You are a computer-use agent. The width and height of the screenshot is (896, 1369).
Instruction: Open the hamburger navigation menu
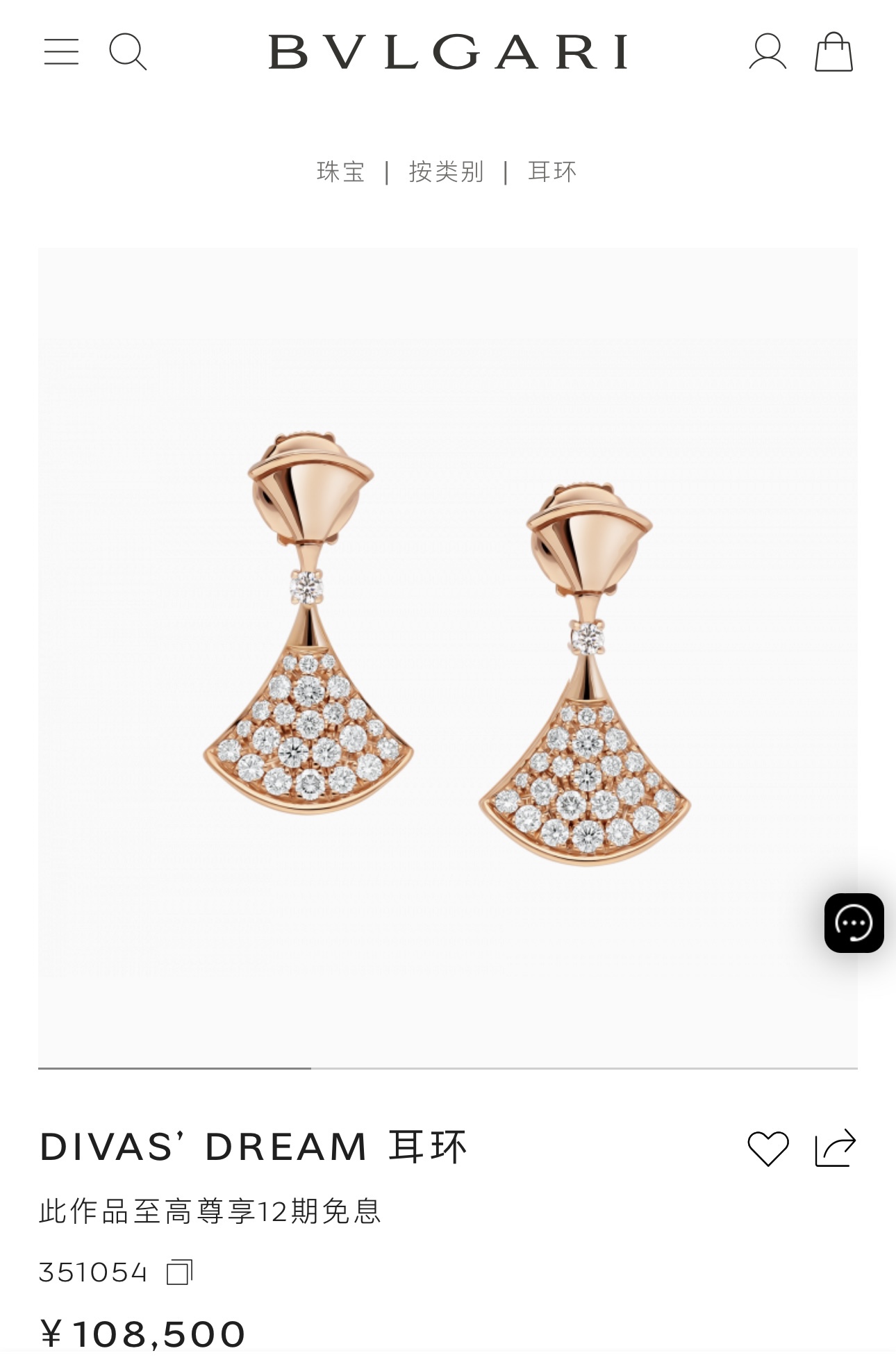coord(61,52)
